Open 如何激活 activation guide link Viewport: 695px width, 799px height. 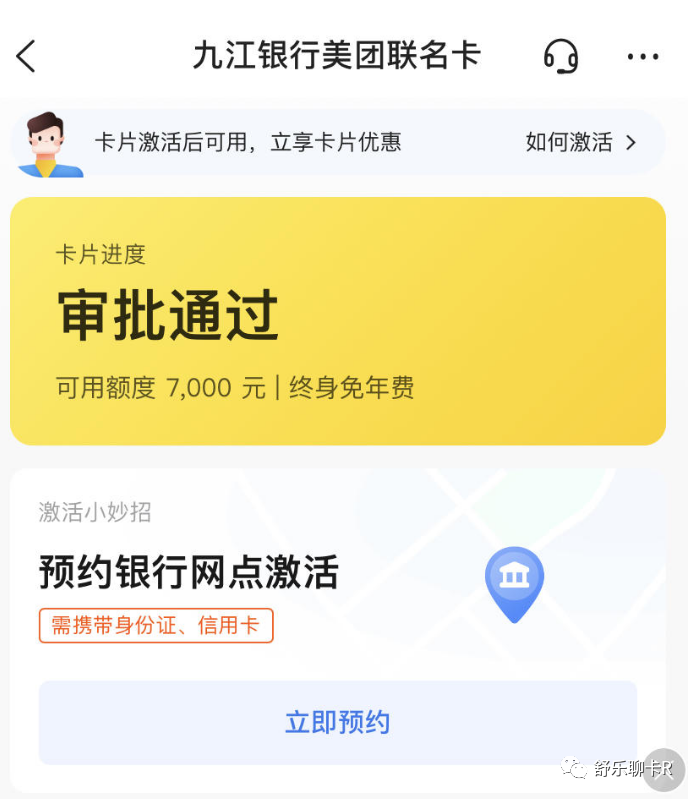pos(581,142)
